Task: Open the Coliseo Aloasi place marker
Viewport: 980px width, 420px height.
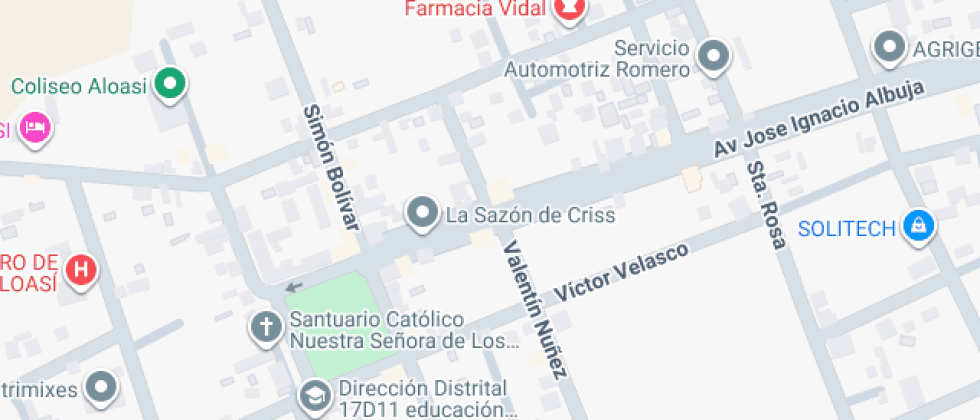Action: click(171, 83)
